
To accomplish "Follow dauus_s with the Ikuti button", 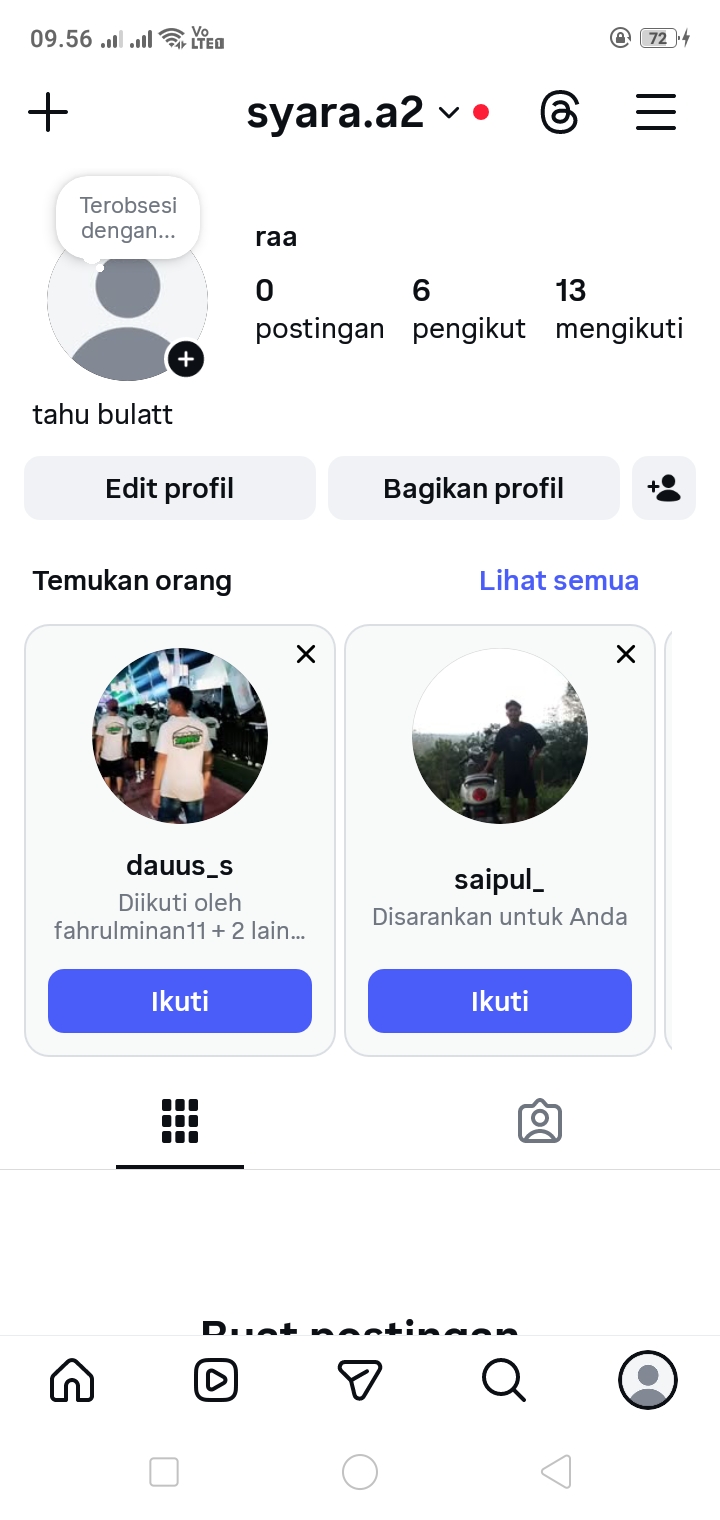I will 180,1001.
